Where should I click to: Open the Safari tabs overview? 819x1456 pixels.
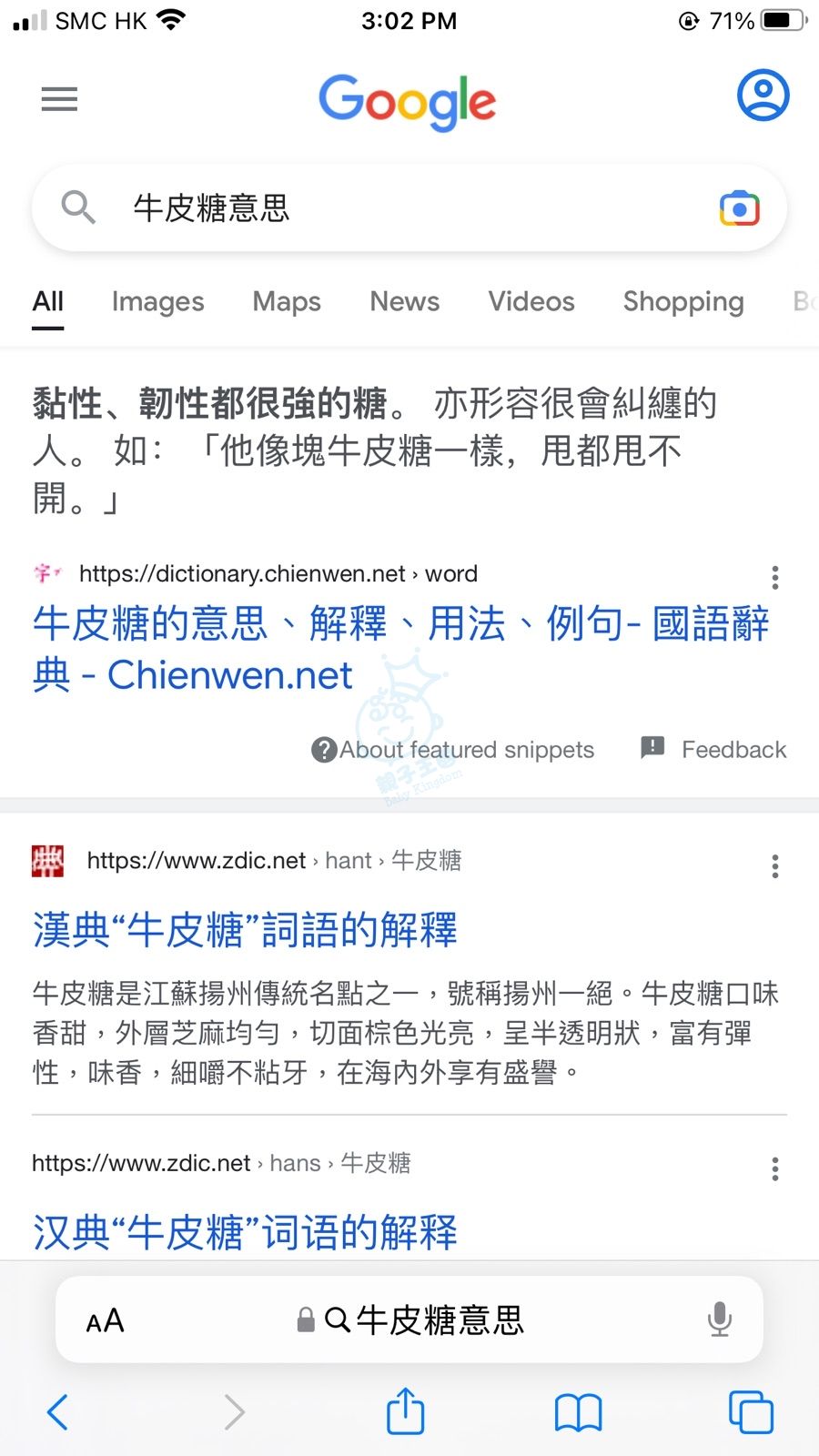click(x=751, y=1412)
